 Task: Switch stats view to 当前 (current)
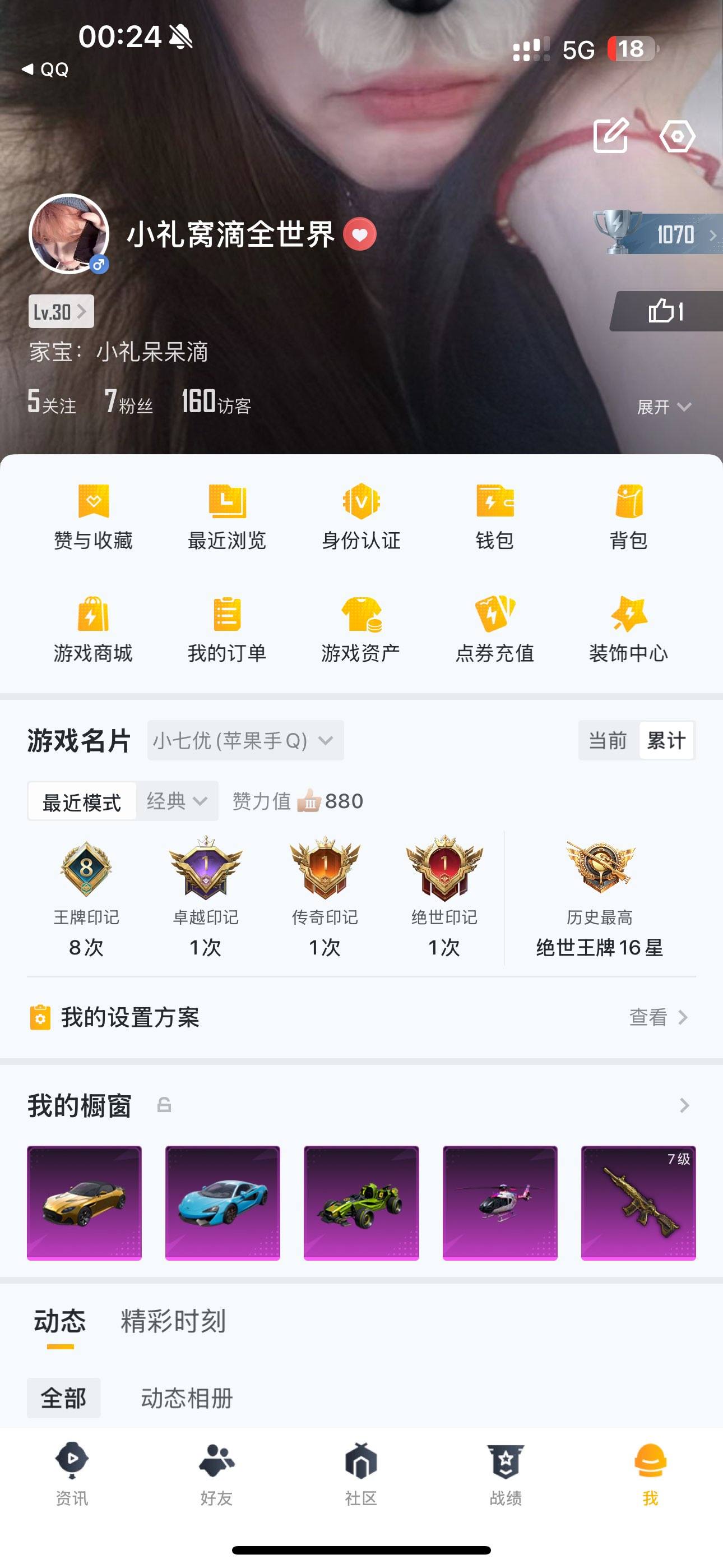tap(606, 740)
